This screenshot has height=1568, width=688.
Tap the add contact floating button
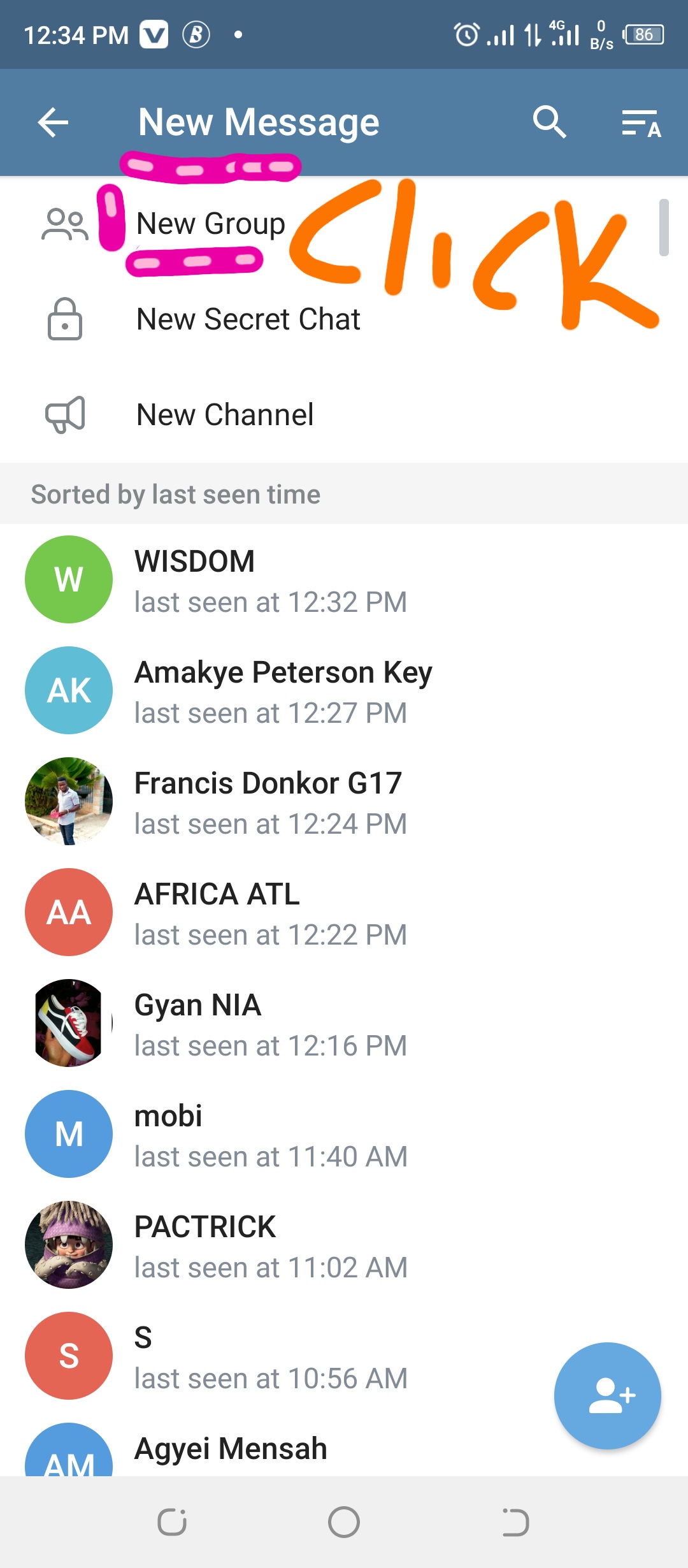[x=608, y=1396]
